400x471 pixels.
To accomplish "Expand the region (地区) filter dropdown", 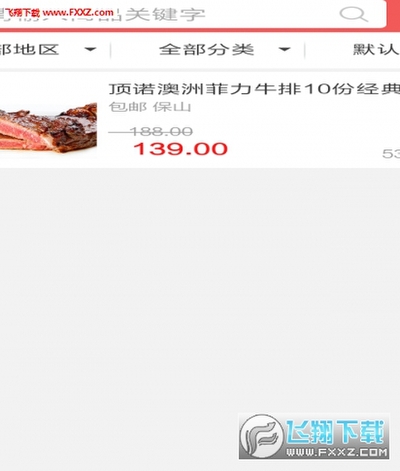I will point(50,50).
